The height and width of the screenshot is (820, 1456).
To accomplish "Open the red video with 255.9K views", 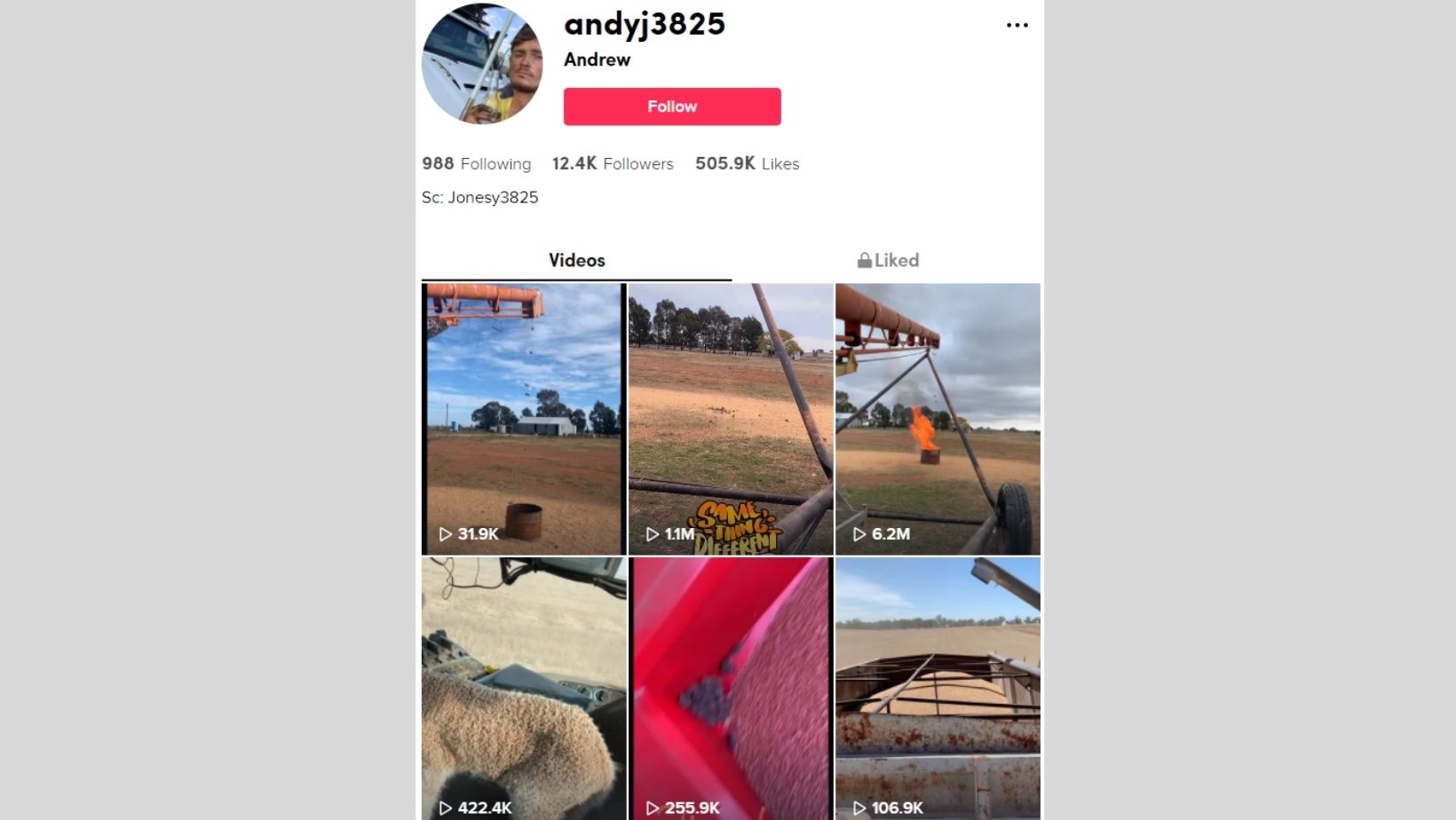I will tap(731, 688).
